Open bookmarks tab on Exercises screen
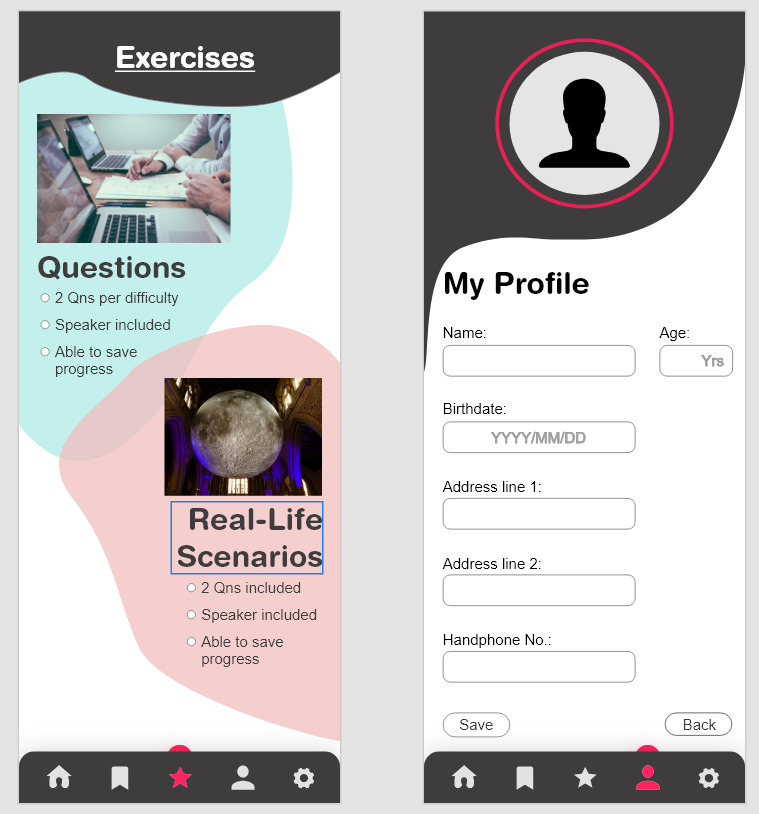Image resolution: width=759 pixels, height=814 pixels. tap(119, 778)
